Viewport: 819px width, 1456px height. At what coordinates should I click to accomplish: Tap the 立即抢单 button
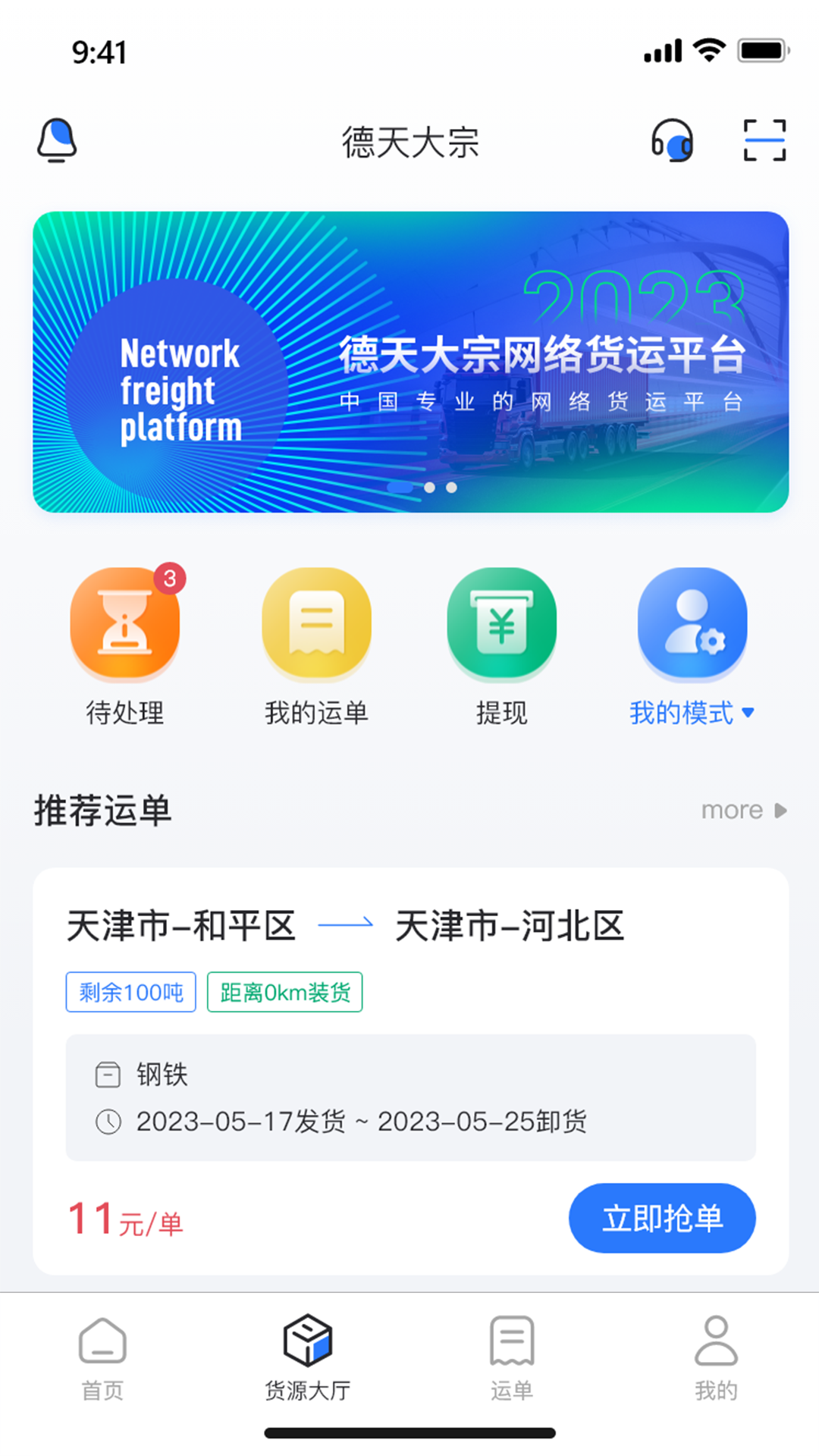tap(661, 1218)
